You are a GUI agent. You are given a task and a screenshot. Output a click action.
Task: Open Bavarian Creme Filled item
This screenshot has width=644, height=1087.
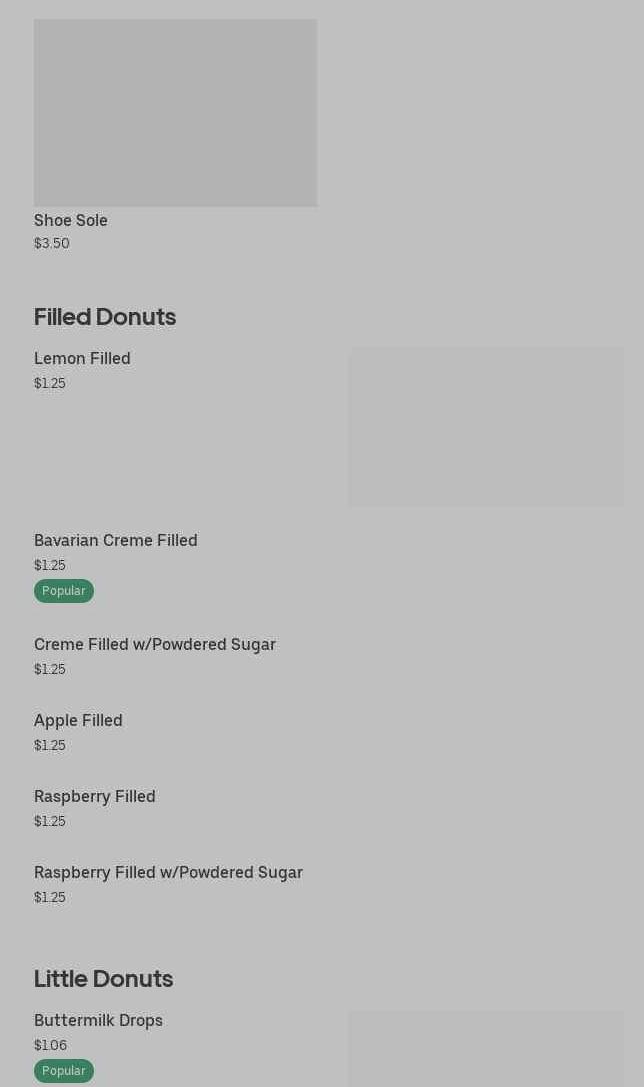click(x=116, y=541)
